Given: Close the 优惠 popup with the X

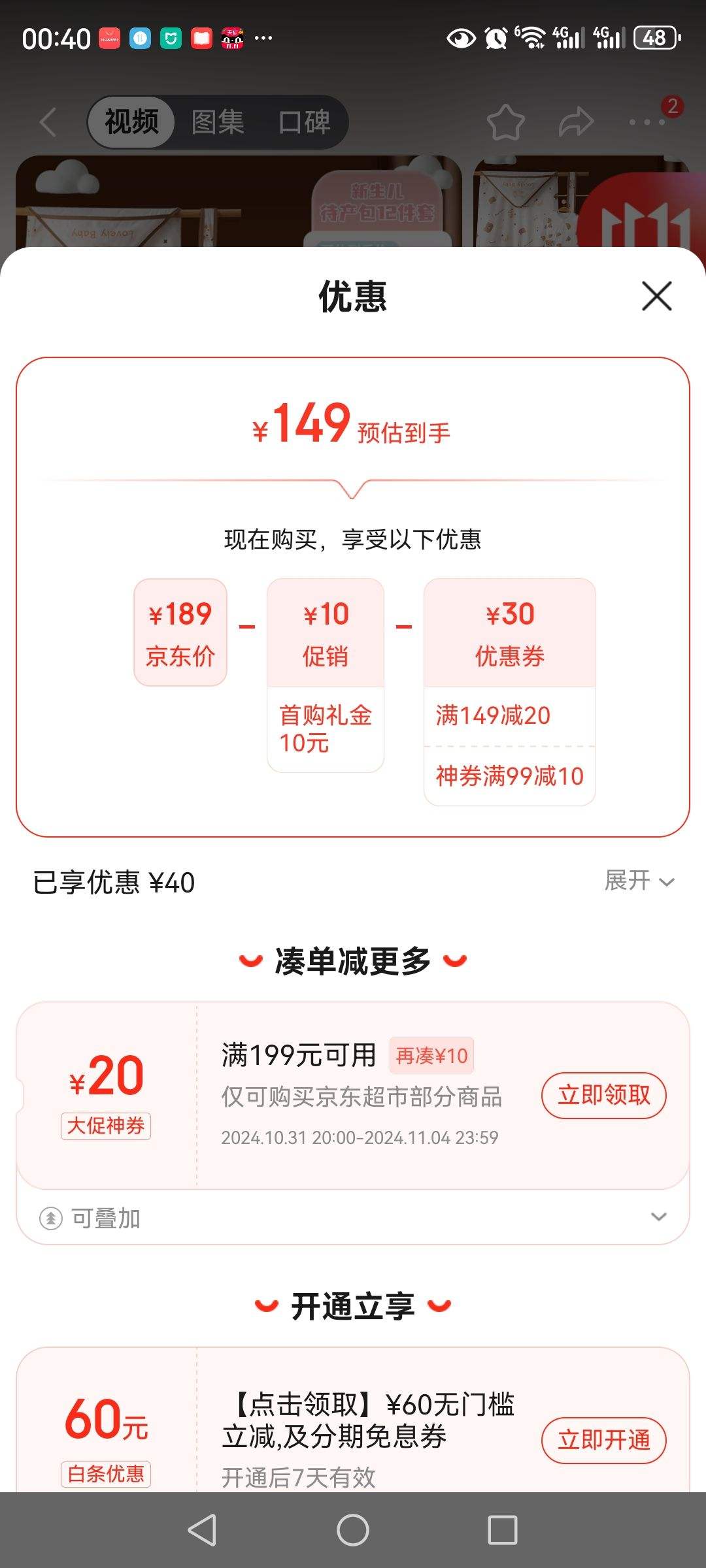Looking at the screenshot, I should 656,297.
